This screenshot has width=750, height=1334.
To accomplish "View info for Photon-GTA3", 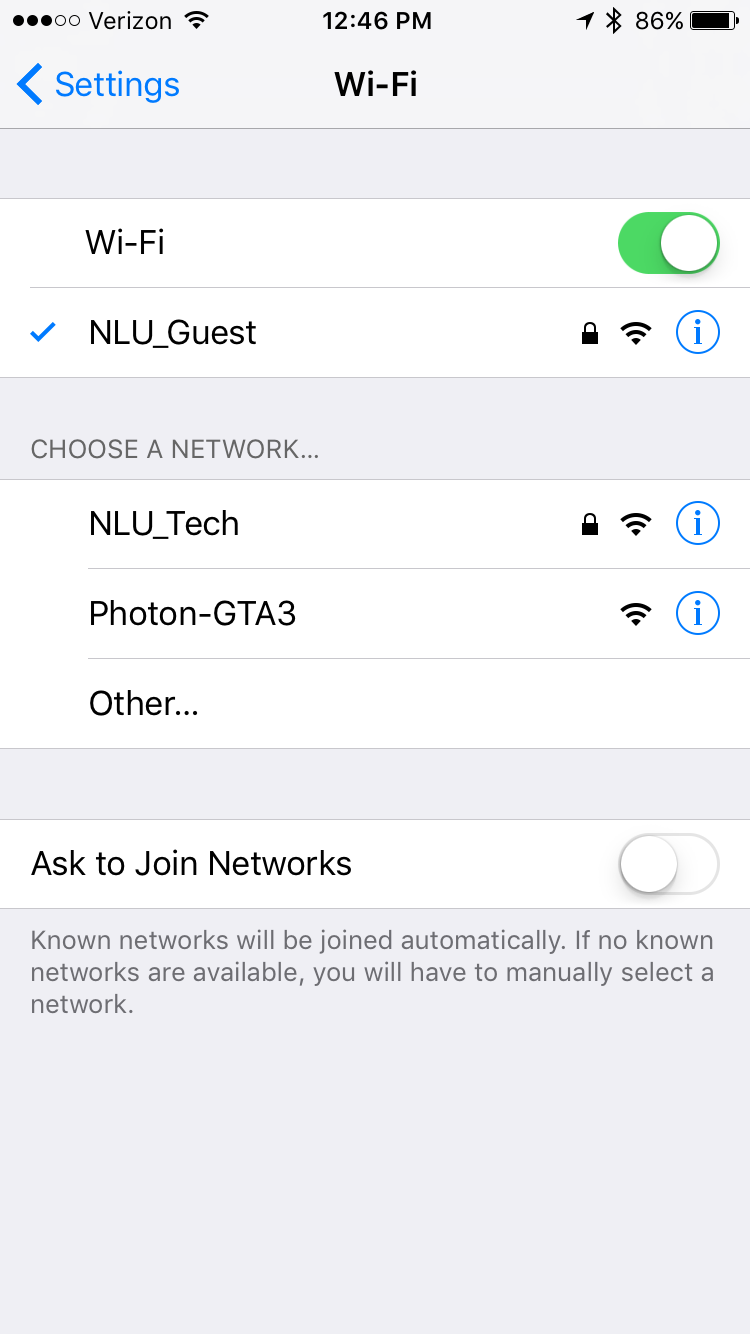I will pos(697,613).
